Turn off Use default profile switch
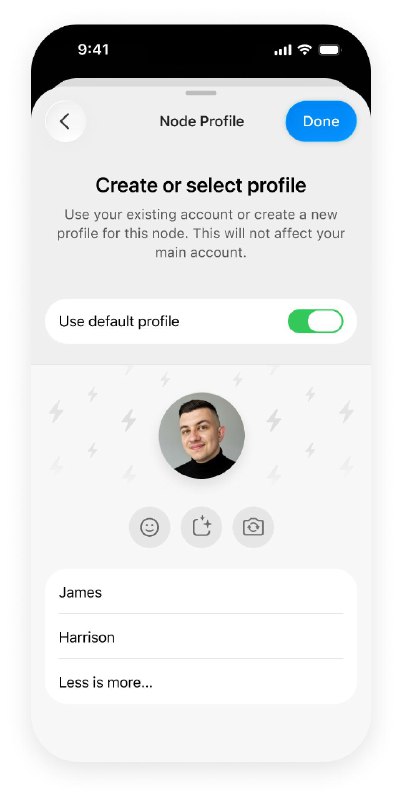 316,321
